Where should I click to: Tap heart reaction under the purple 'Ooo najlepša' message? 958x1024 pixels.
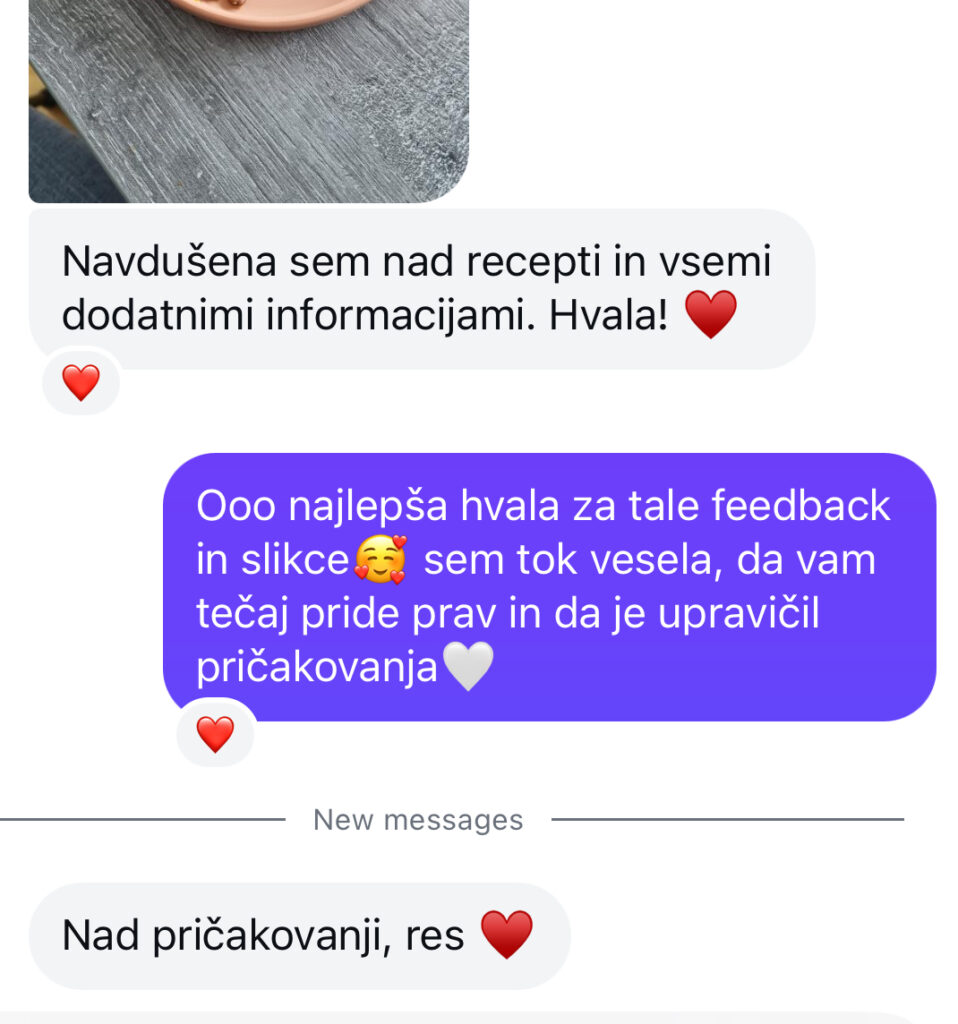click(x=215, y=734)
